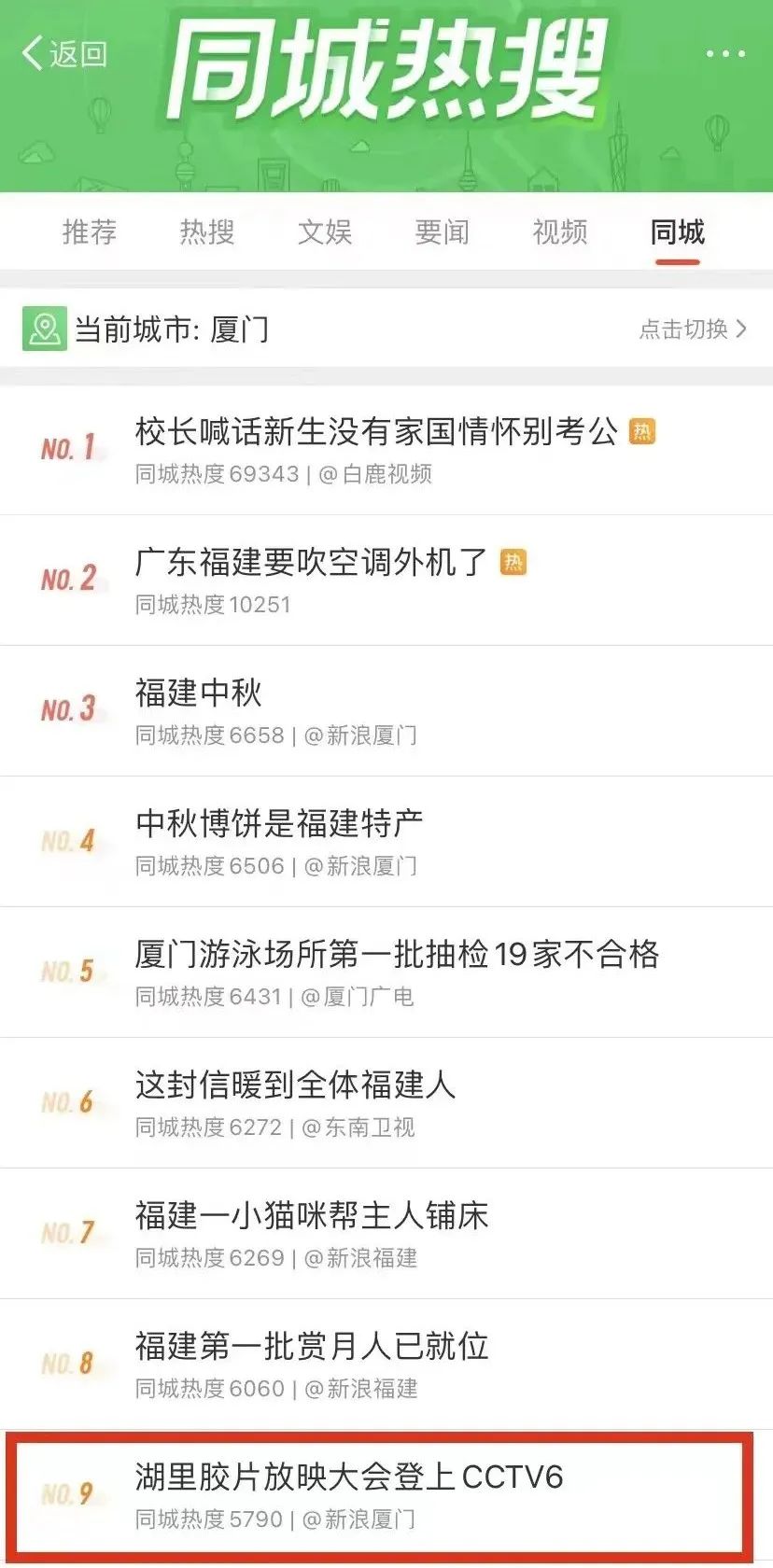The image size is (773, 1568).
Task: Open topic 湖里胶片放映大会登上CCTV6
Action: coord(349,1477)
